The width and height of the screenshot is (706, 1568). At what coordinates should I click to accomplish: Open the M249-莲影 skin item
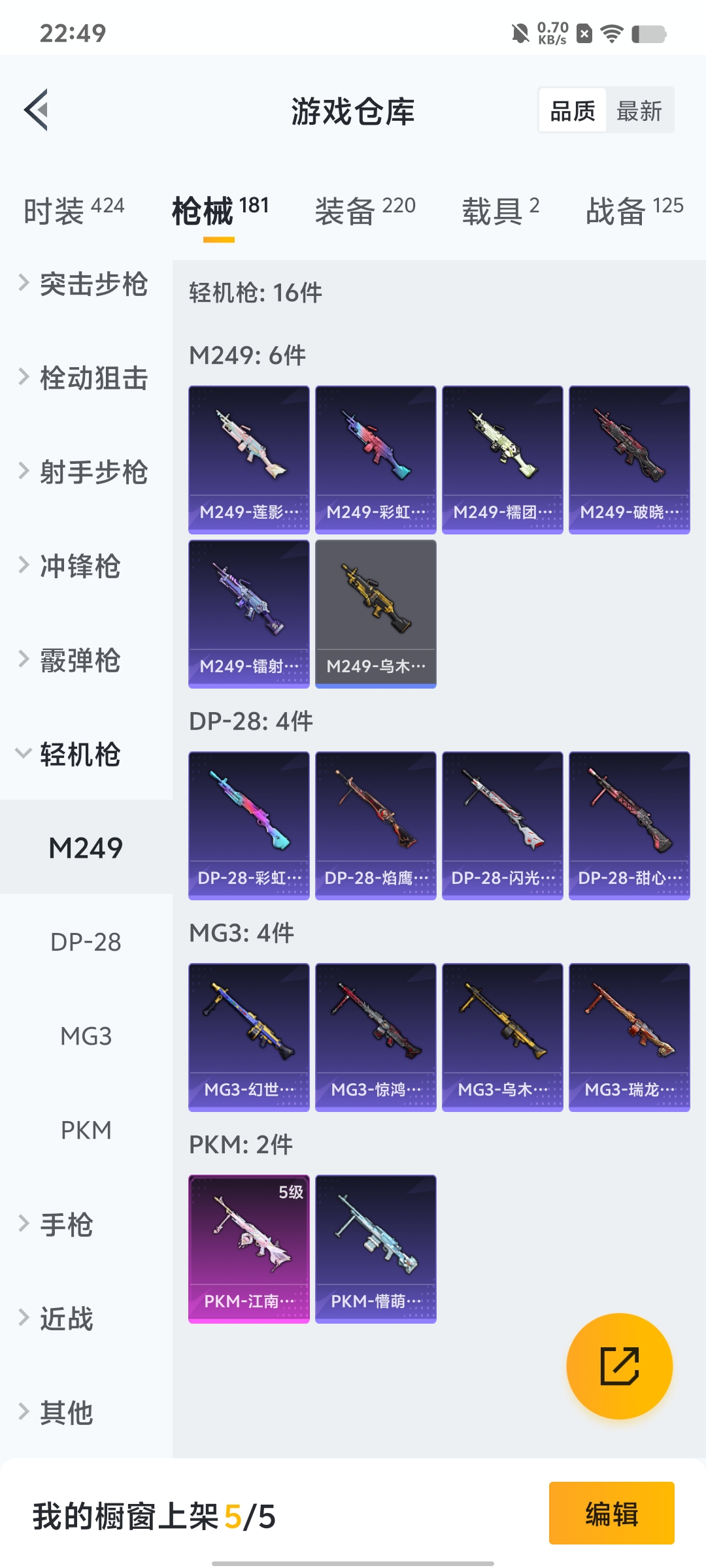pos(248,459)
